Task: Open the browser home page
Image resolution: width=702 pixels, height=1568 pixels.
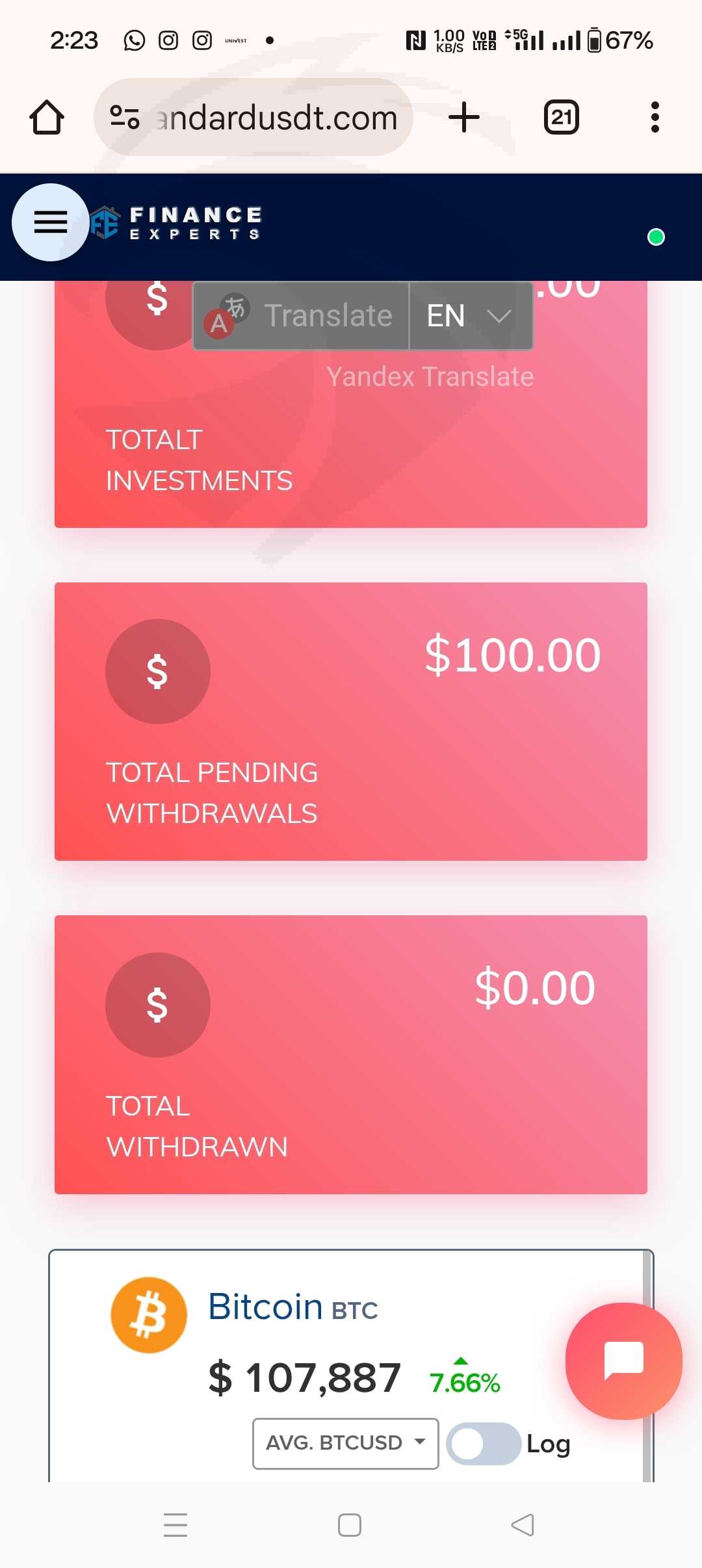Action: (47, 117)
